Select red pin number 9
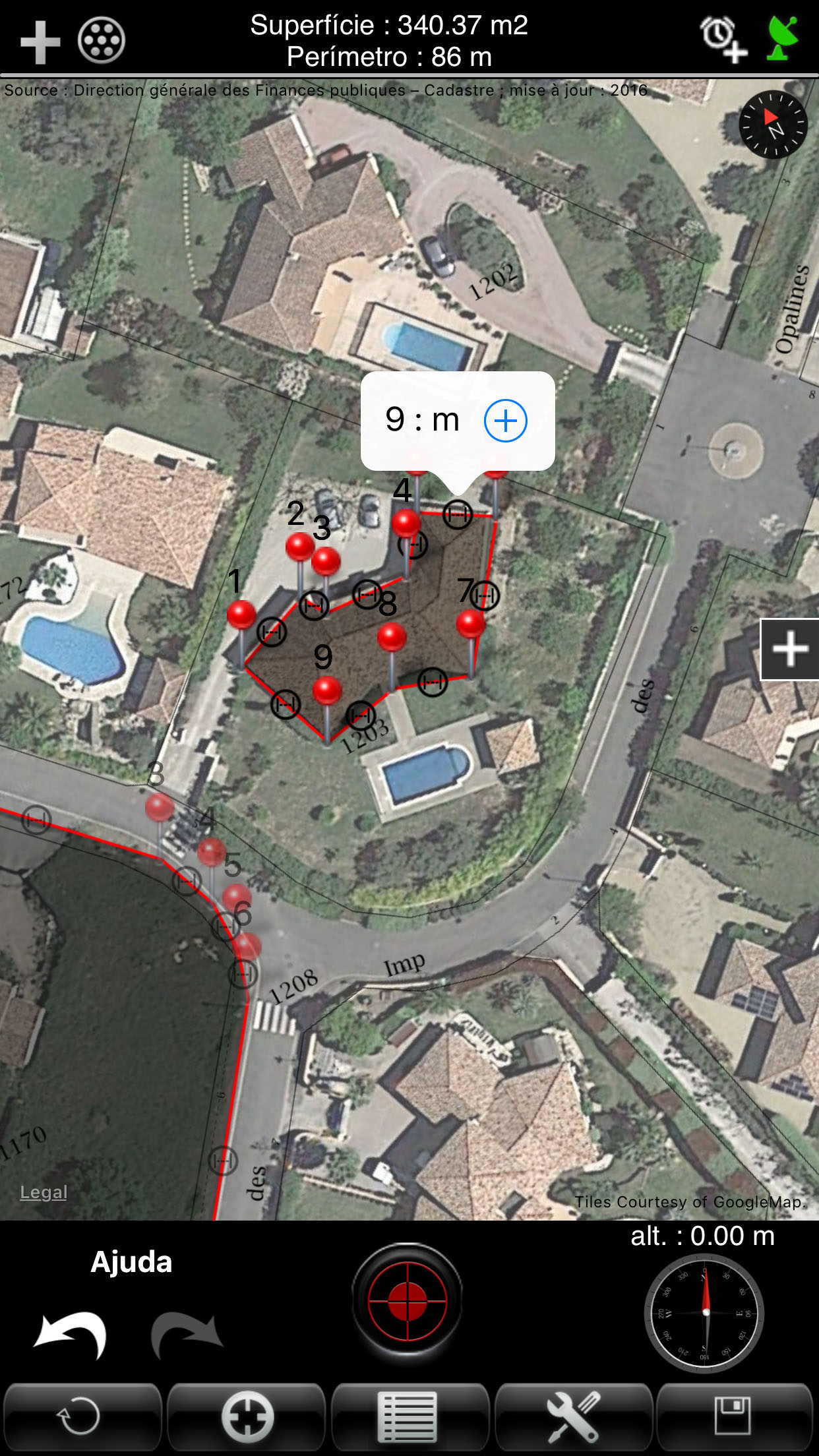819x1456 pixels. pos(326,690)
